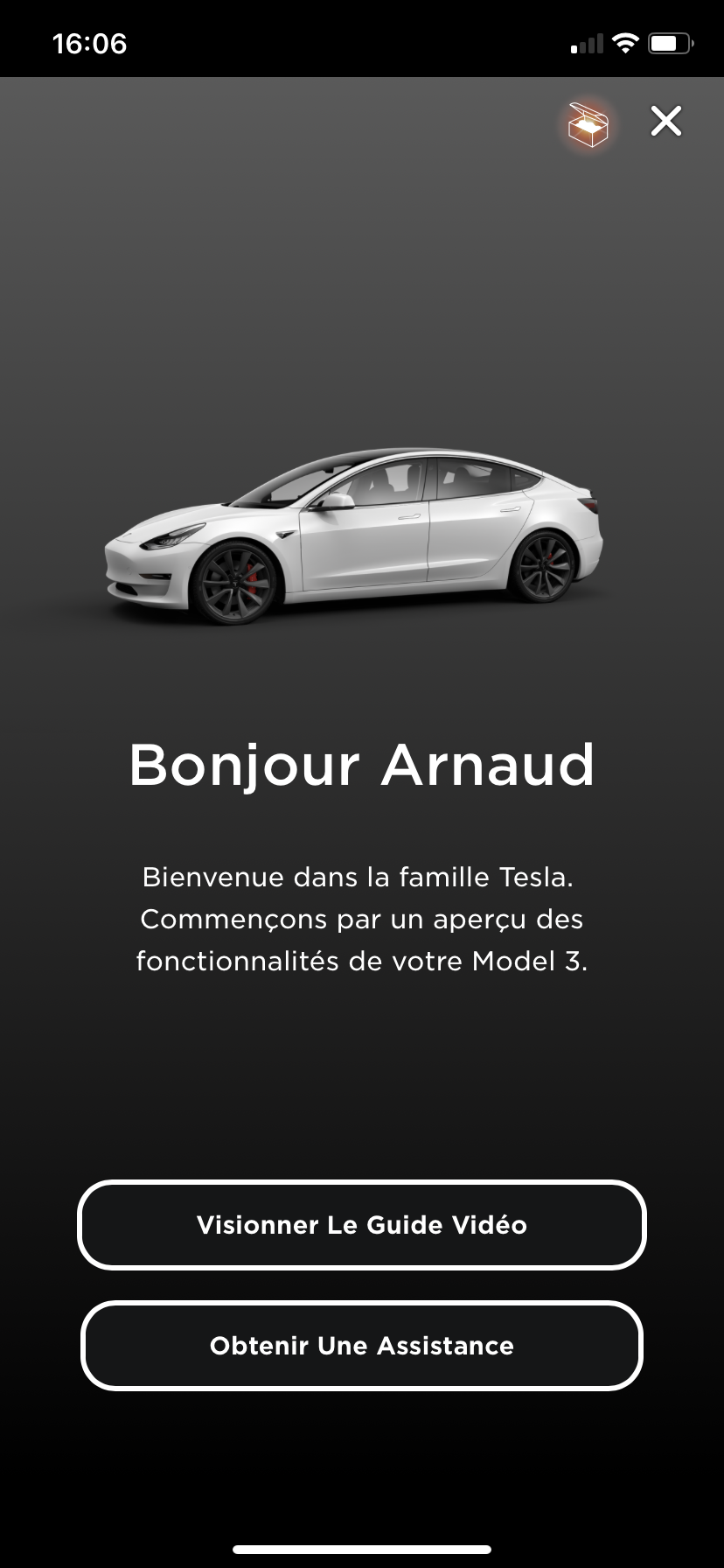Close the welcome screen
Viewport: 724px width, 1568px height.
665,121
